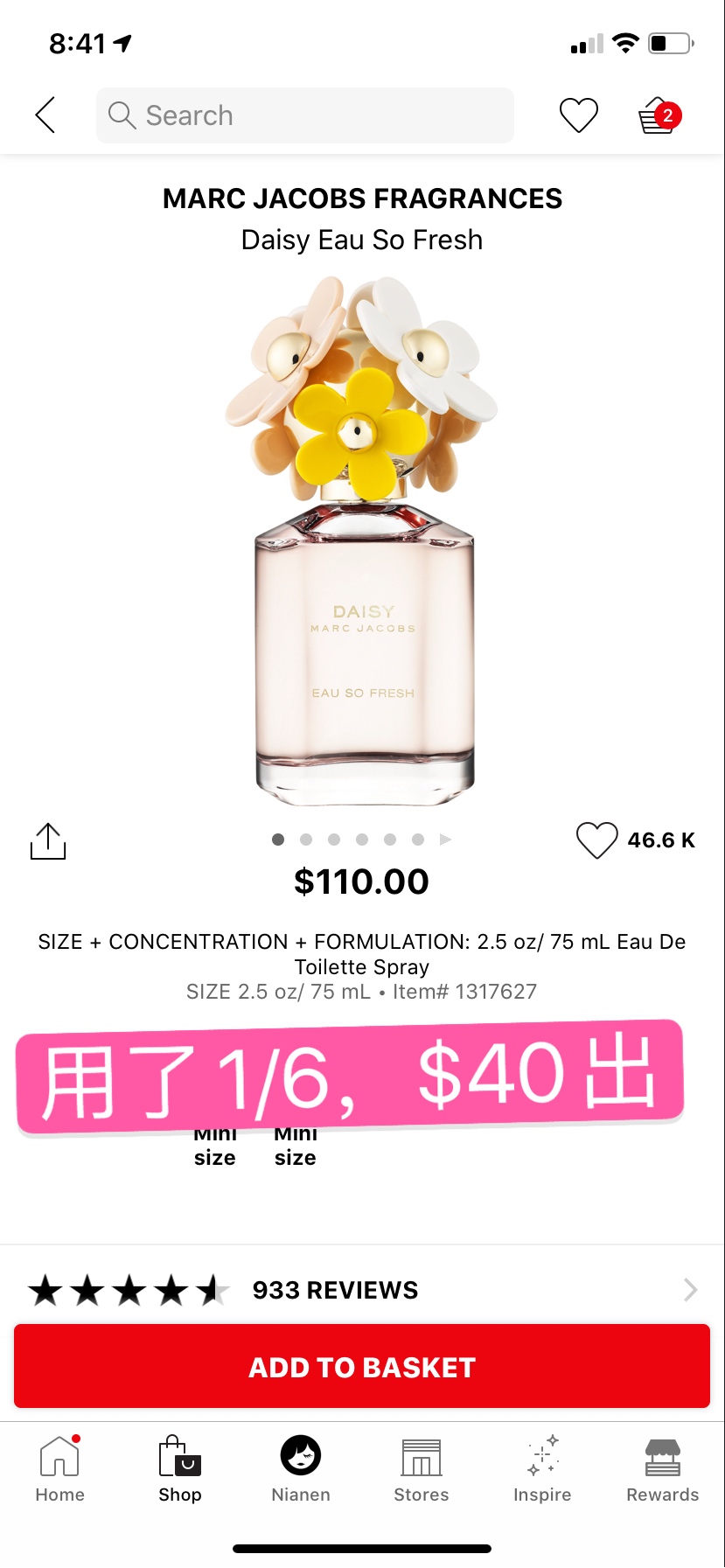Switch to the Inspire tab

coord(542,1469)
